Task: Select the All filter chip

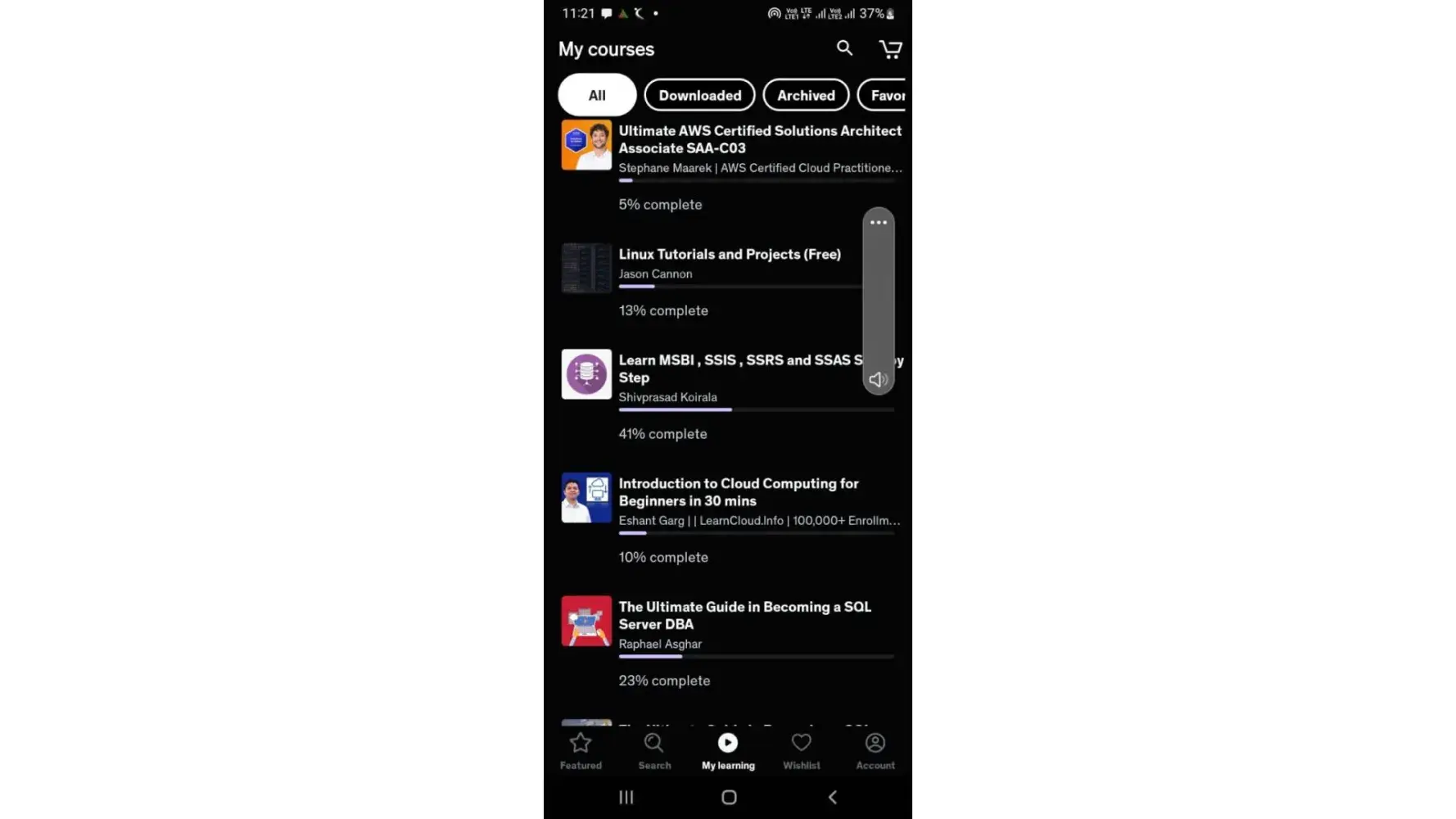Action: 597,95
